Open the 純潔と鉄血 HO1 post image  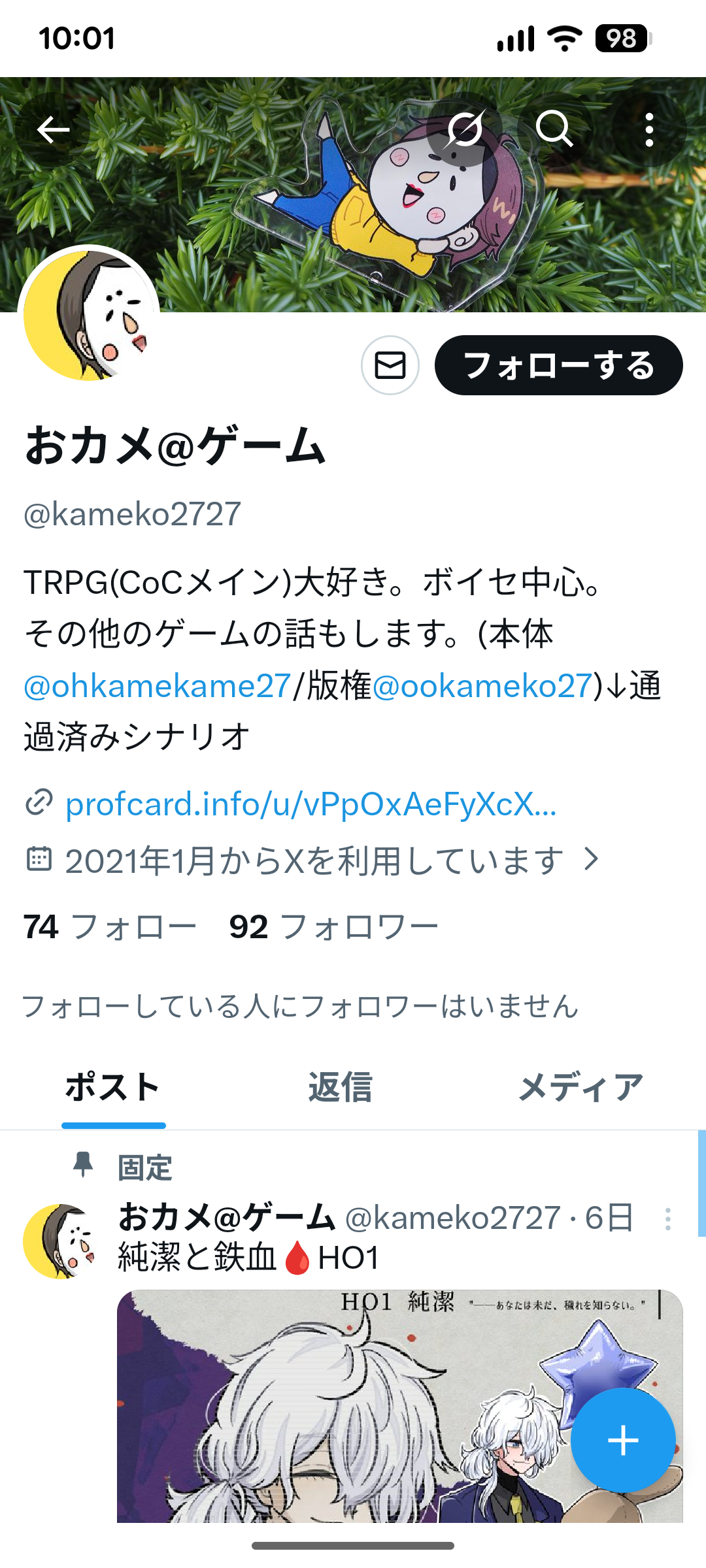coord(340,1405)
